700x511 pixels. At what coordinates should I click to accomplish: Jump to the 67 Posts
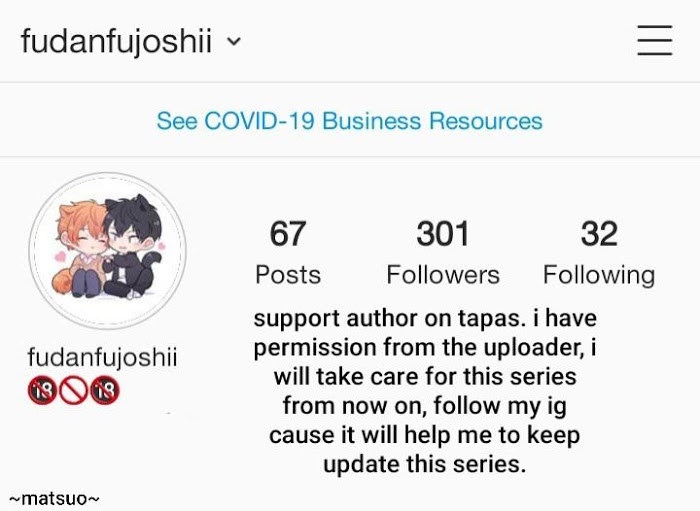click(x=288, y=253)
